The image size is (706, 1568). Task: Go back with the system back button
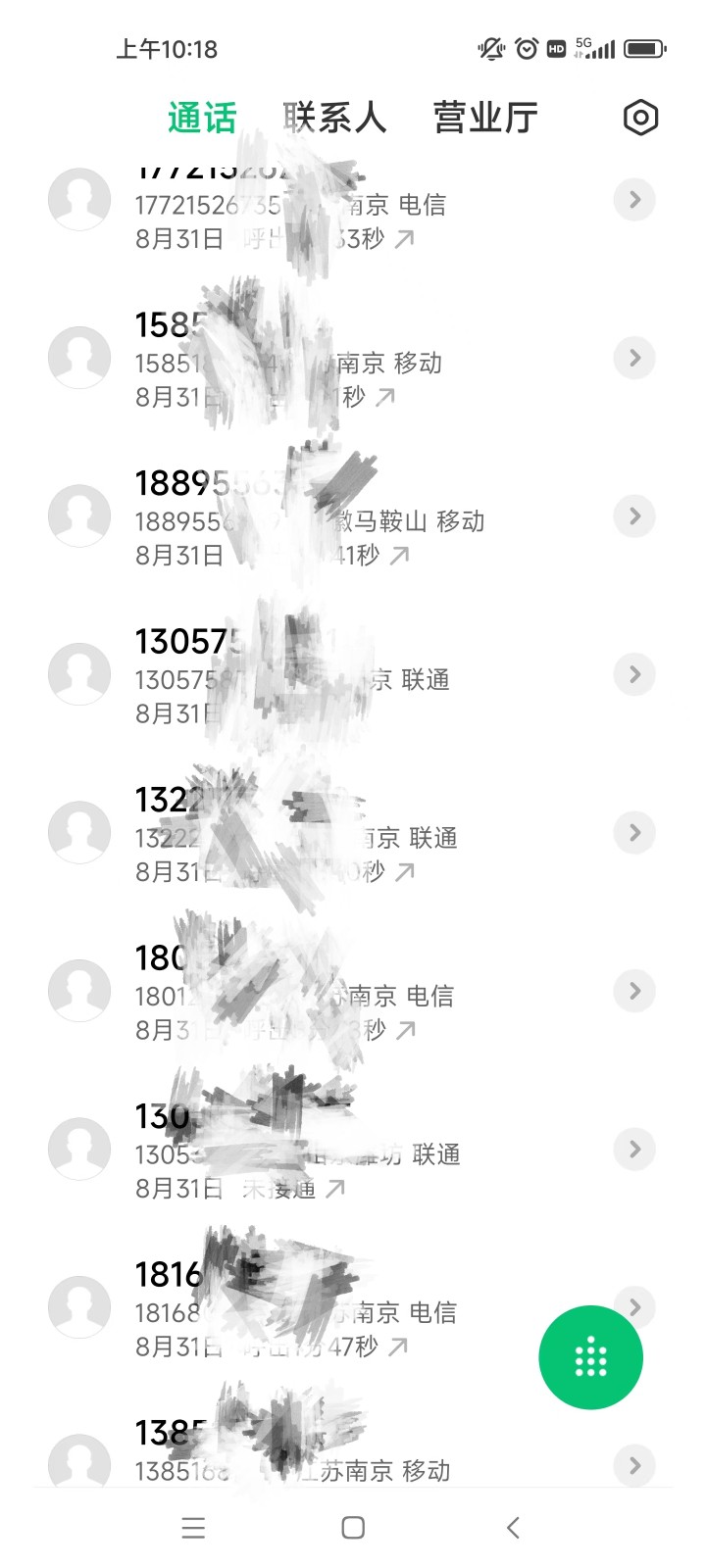click(x=513, y=1527)
